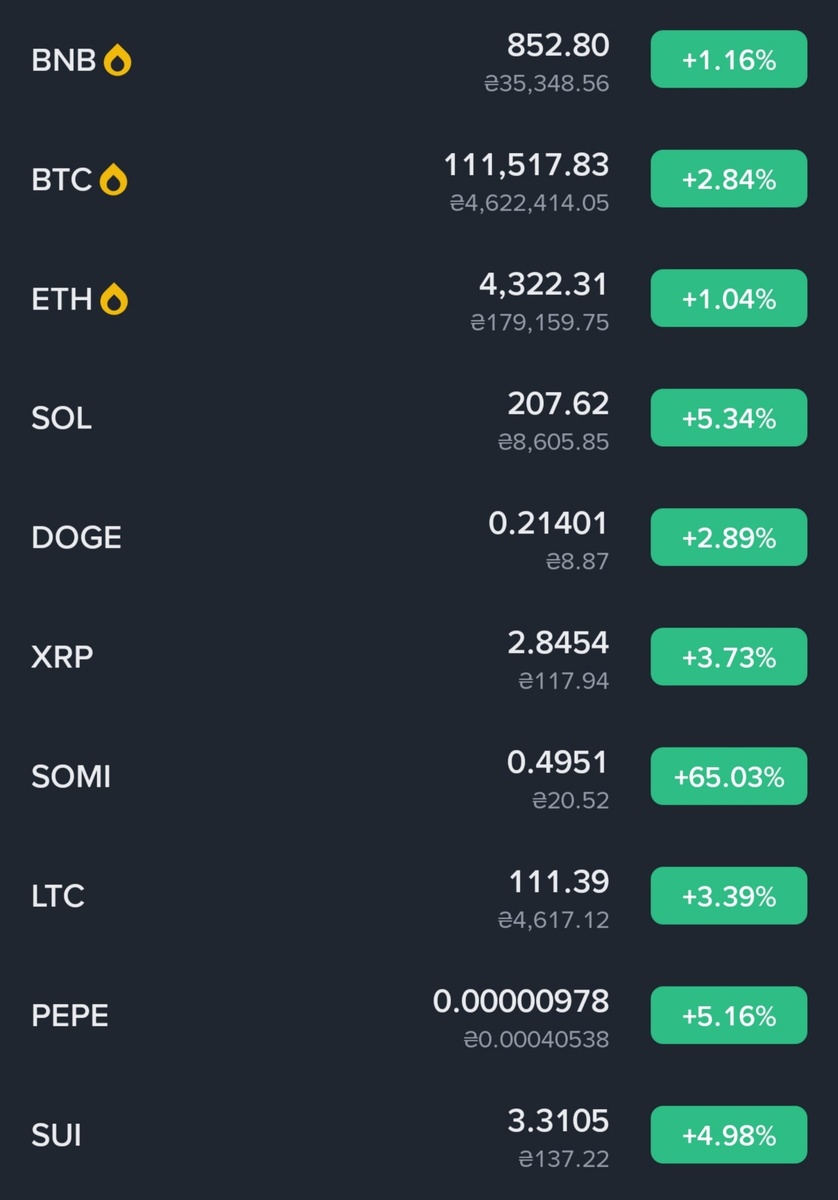This screenshot has height=1200, width=838.
Task: Open the SOMI coin row
Action: click(71, 776)
